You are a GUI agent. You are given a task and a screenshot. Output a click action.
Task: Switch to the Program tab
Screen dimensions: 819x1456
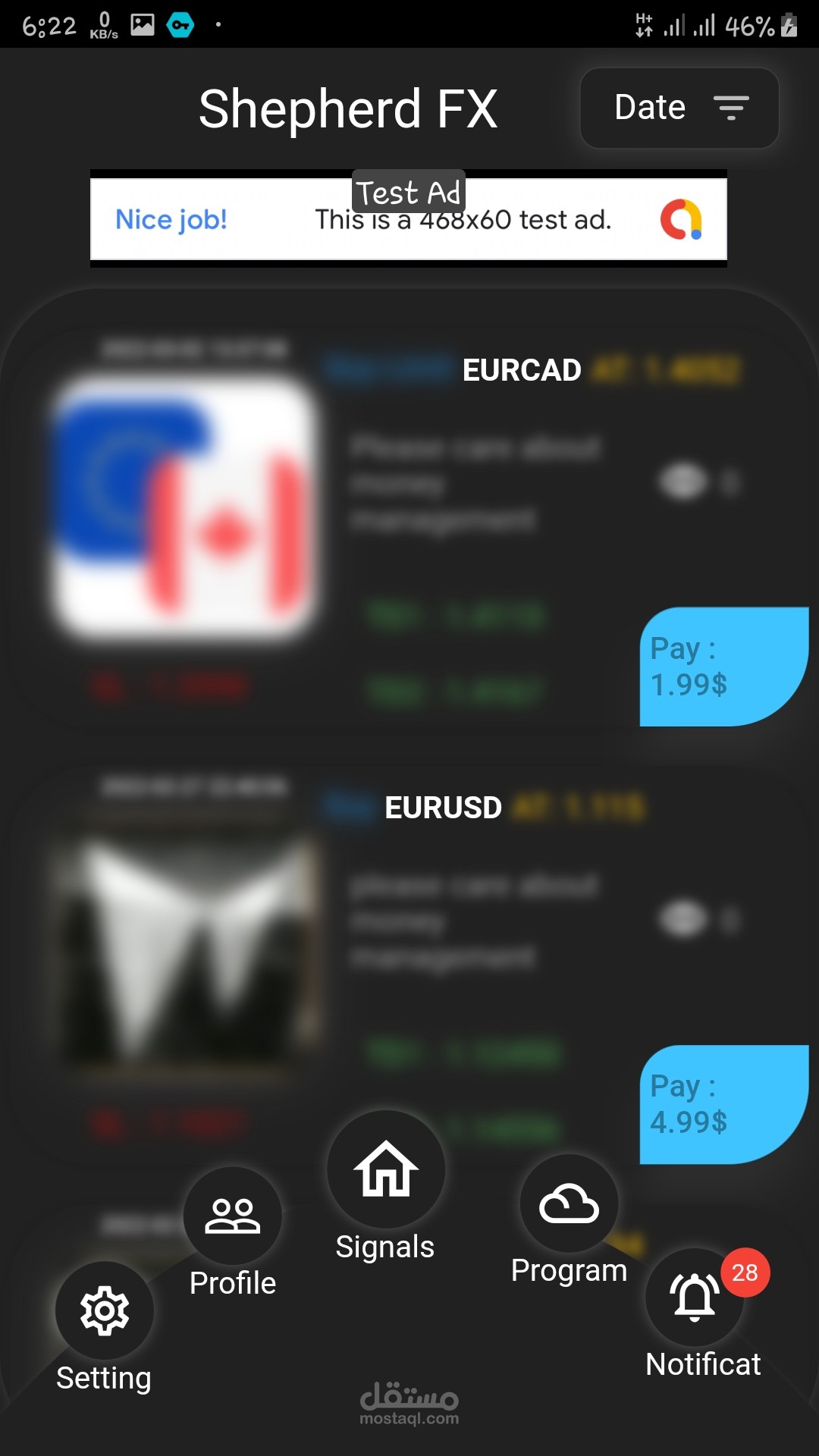(569, 1203)
